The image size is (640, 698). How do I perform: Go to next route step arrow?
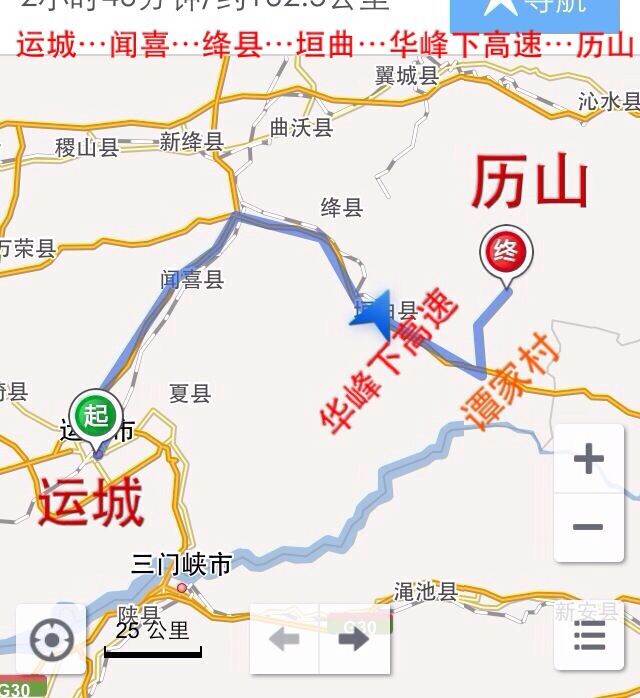[354, 639]
